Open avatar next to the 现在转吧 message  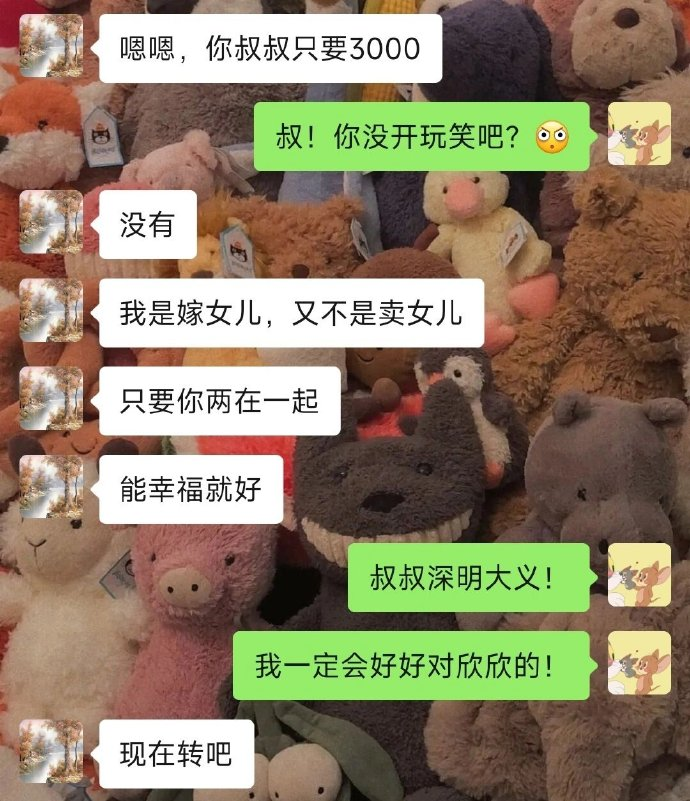tap(51, 751)
